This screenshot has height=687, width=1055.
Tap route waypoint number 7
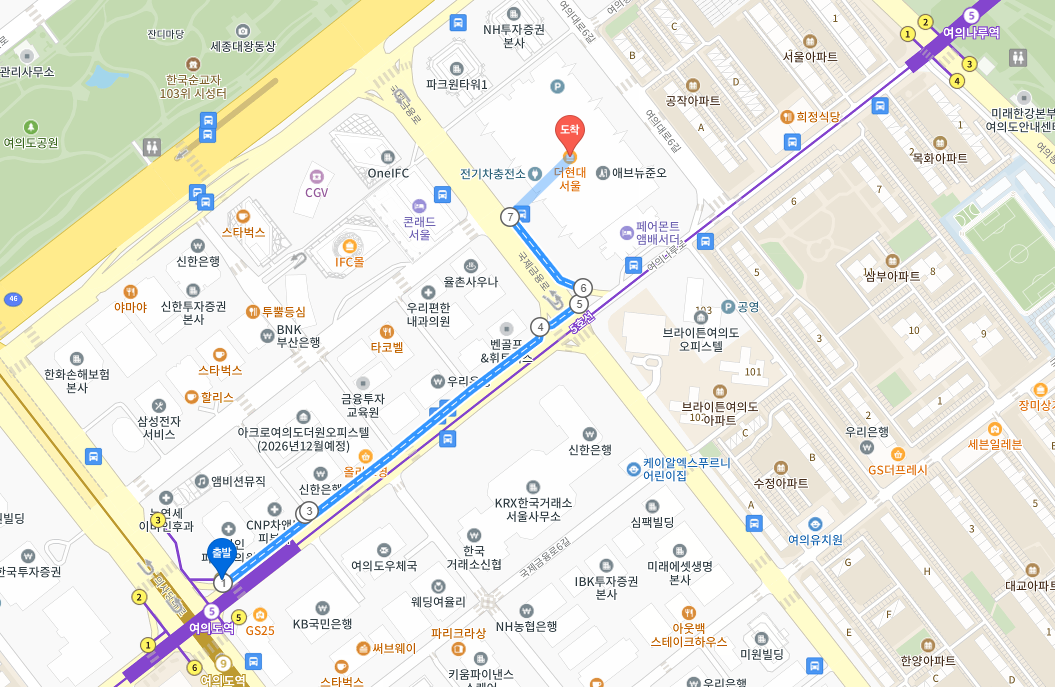point(510,216)
